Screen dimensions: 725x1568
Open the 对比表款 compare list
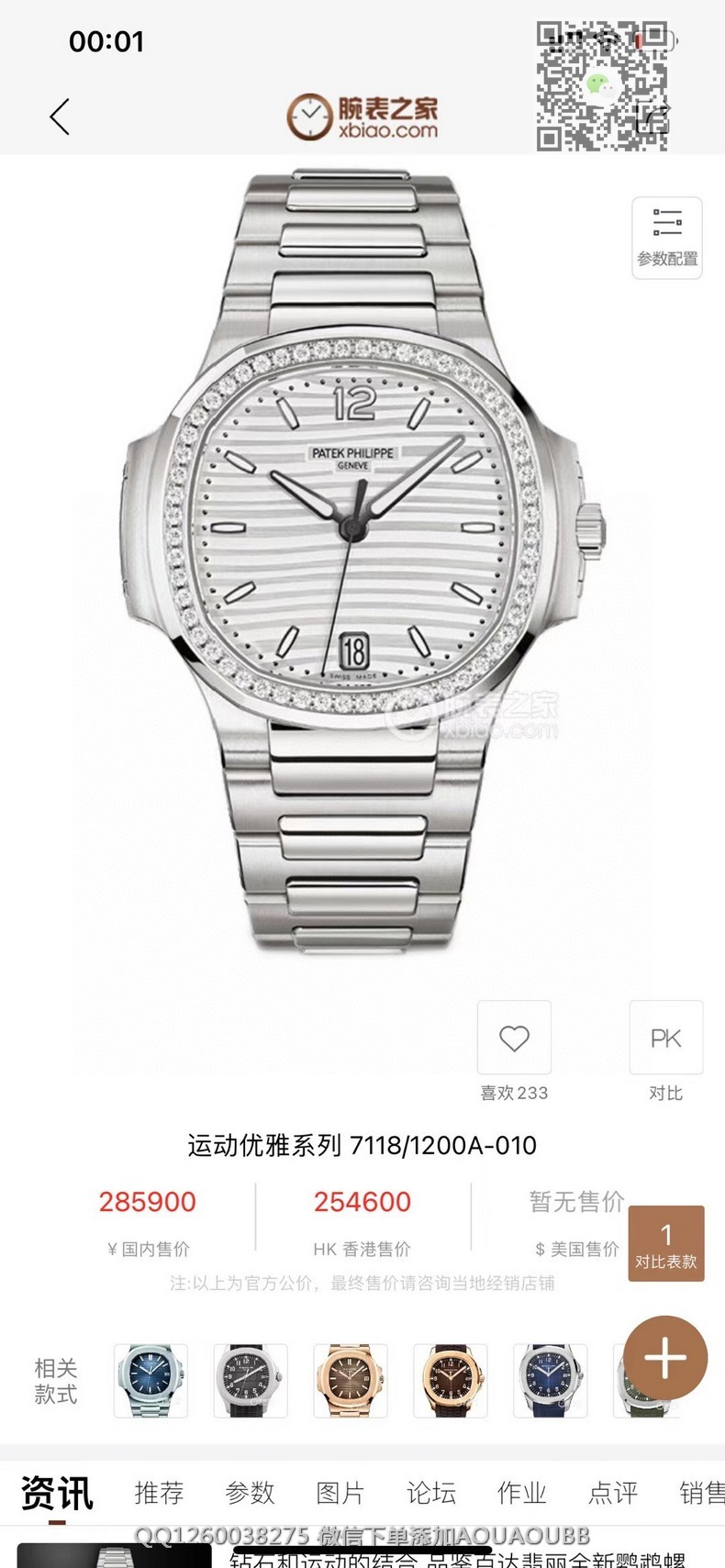[x=666, y=1243]
